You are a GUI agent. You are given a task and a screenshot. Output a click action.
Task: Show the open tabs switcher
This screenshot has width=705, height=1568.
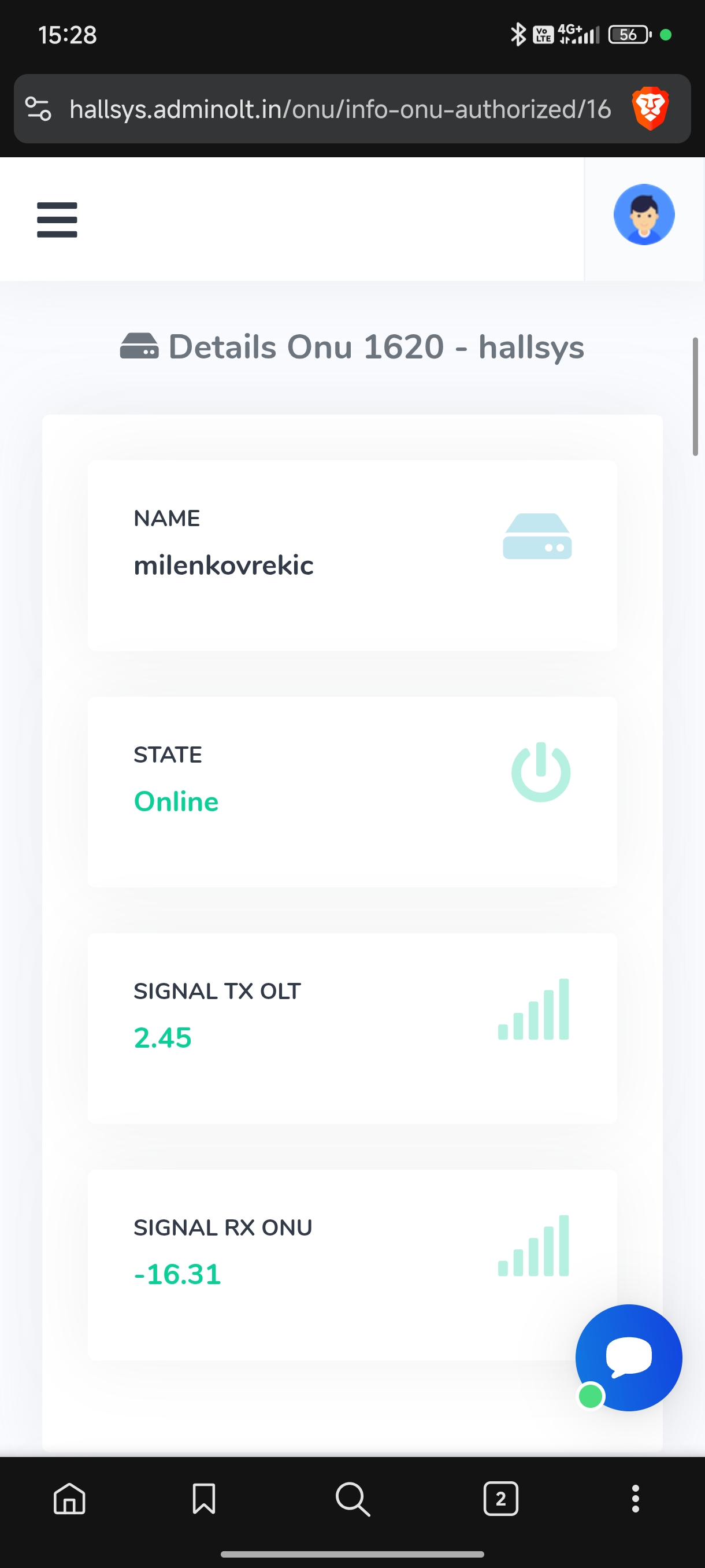500,1499
